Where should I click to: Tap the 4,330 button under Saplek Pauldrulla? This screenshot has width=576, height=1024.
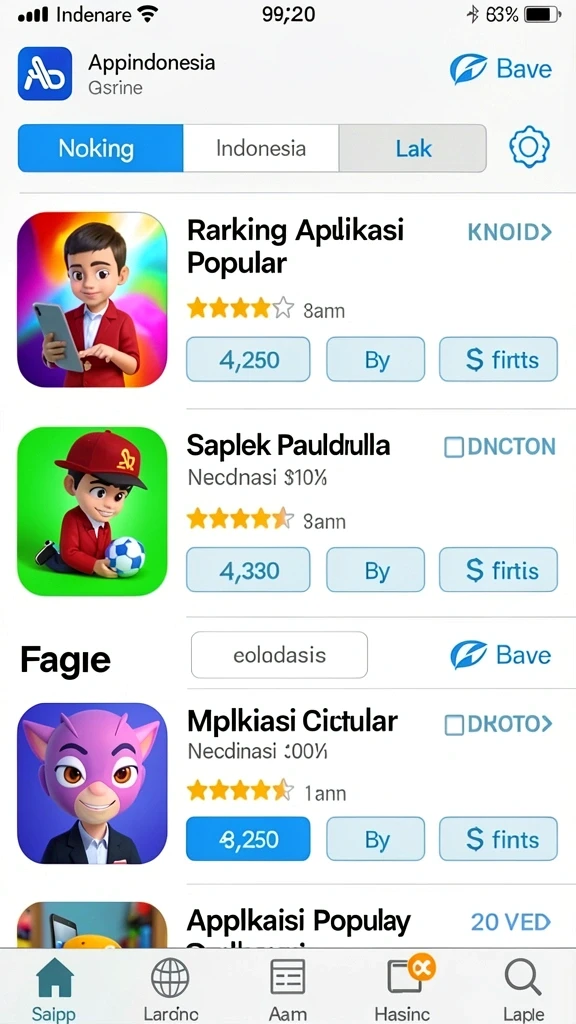[x=248, y=569]
